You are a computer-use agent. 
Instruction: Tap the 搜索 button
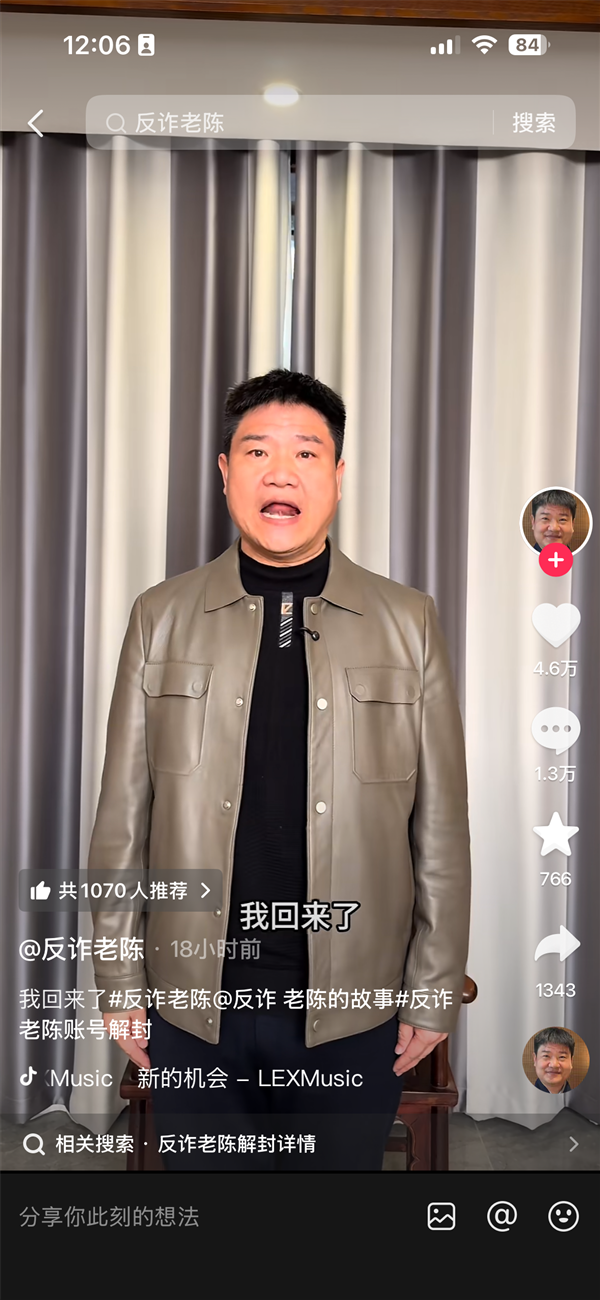tap(534, 123)
